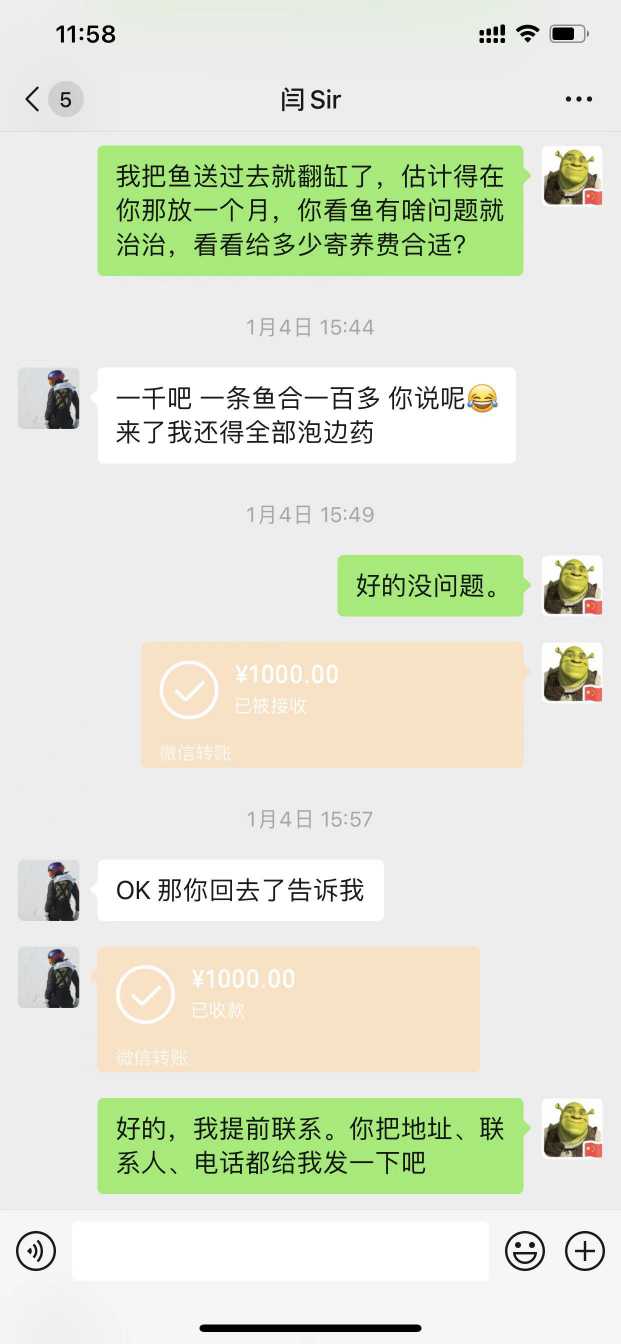The height and width of the screenshot is (1344, 621).
Task: Open my profile avatar beside 好的没问题
Action: 572,585
